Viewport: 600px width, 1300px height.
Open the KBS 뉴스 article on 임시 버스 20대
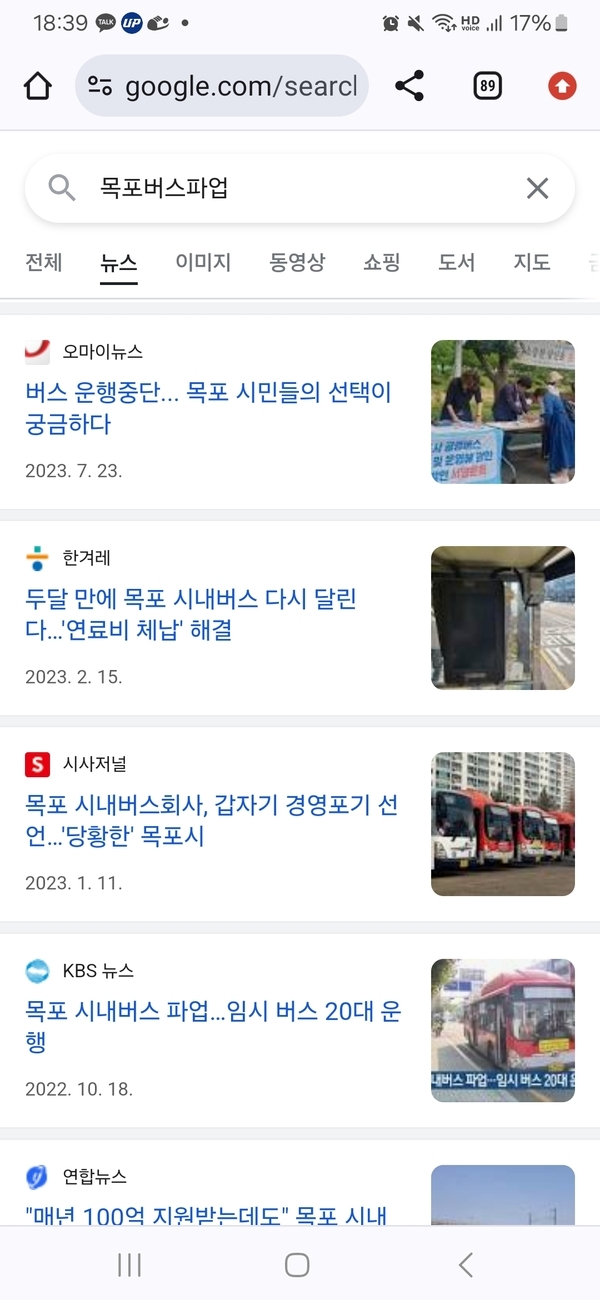[213, 1027]
